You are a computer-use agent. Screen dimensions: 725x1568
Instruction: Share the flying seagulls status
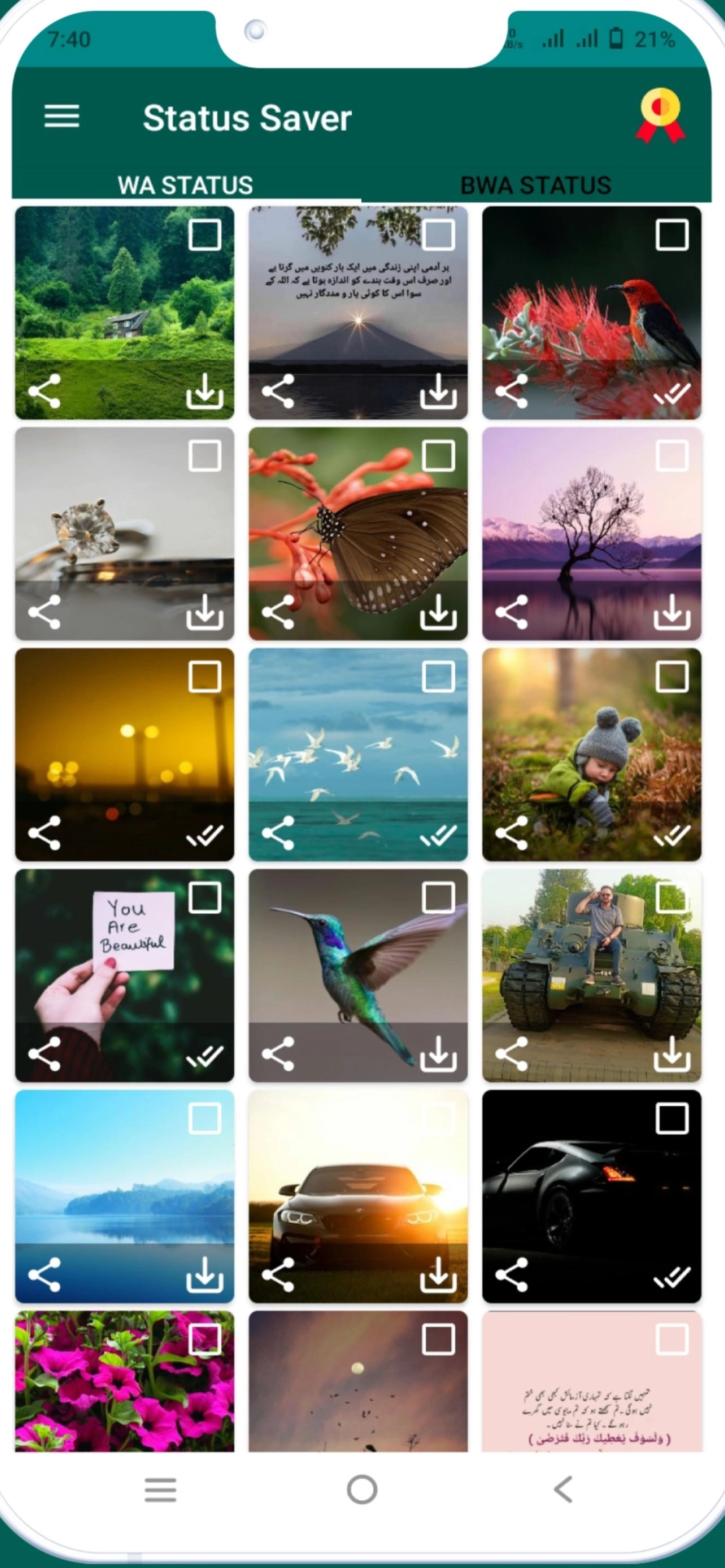pos(278,833)
